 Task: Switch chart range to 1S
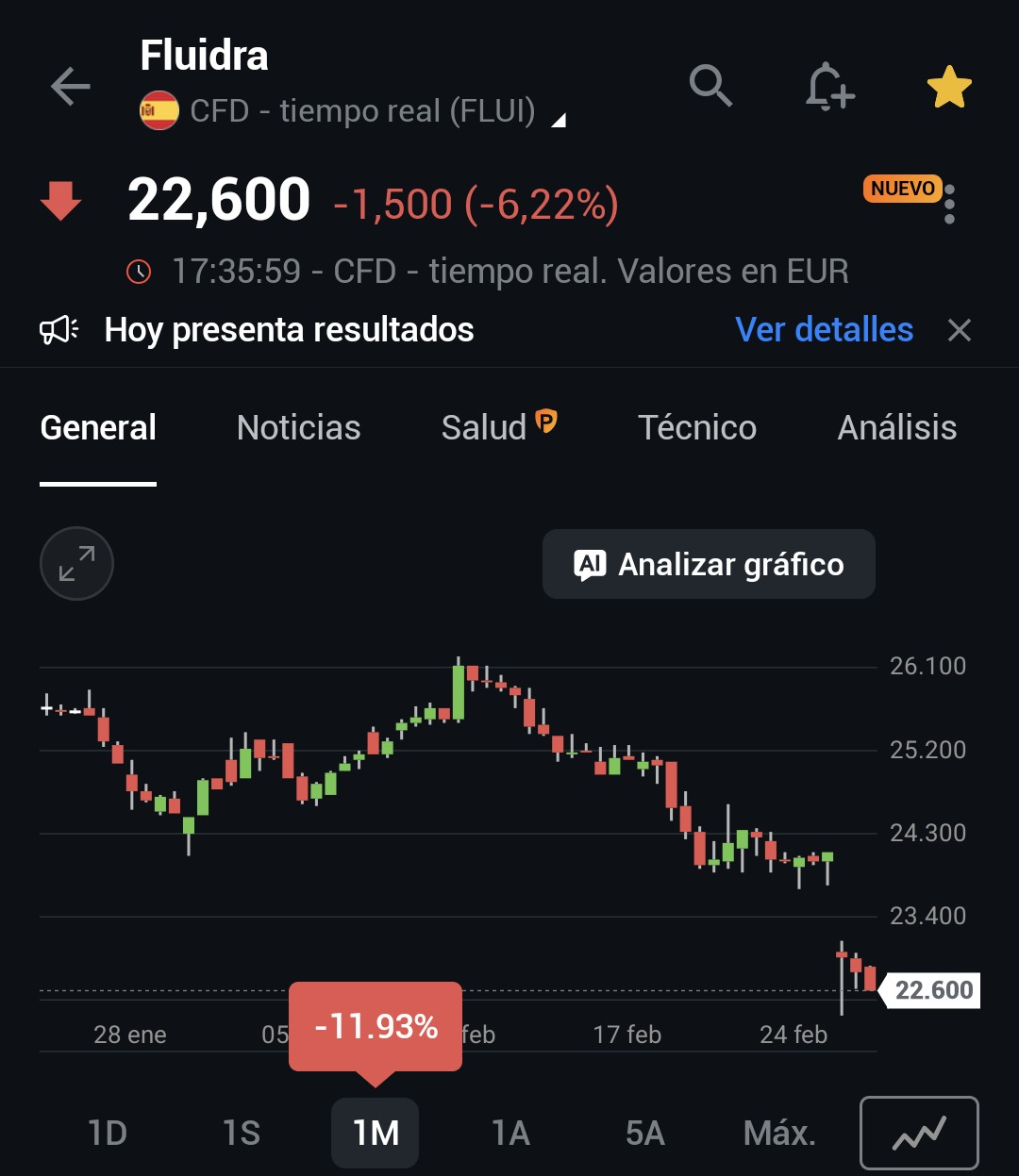coord(242,1133)
